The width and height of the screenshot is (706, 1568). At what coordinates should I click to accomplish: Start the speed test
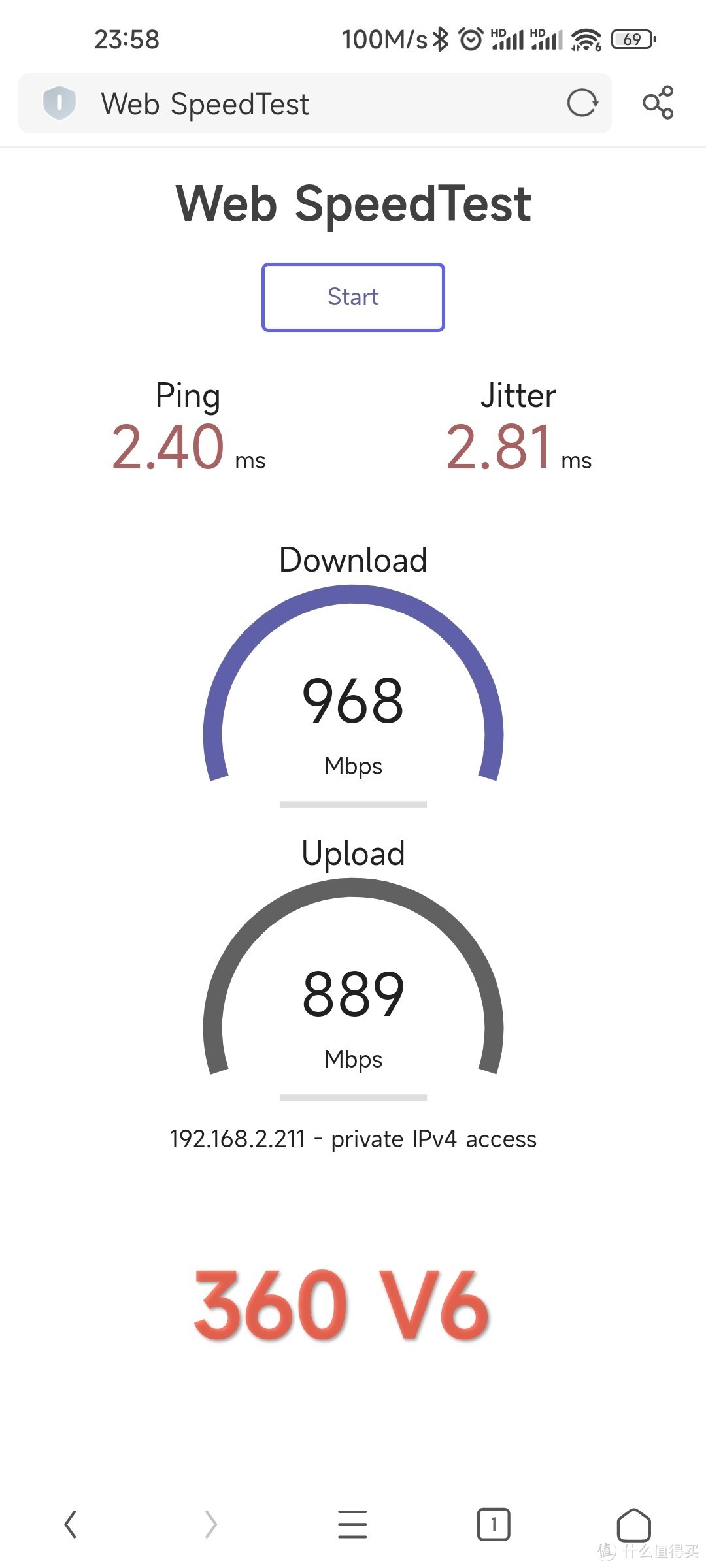click(353, 297)
